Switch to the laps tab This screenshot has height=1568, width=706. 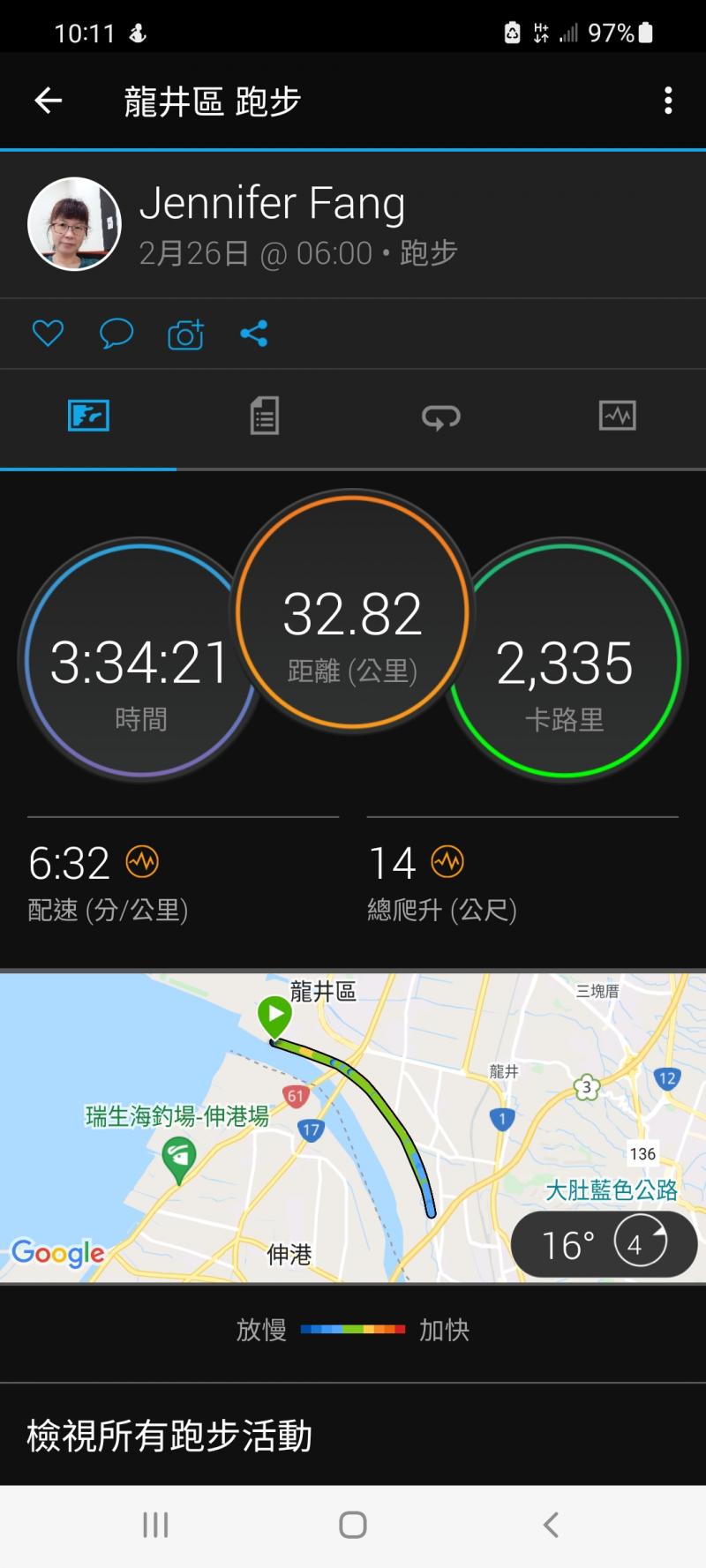(x=440, y=416)
